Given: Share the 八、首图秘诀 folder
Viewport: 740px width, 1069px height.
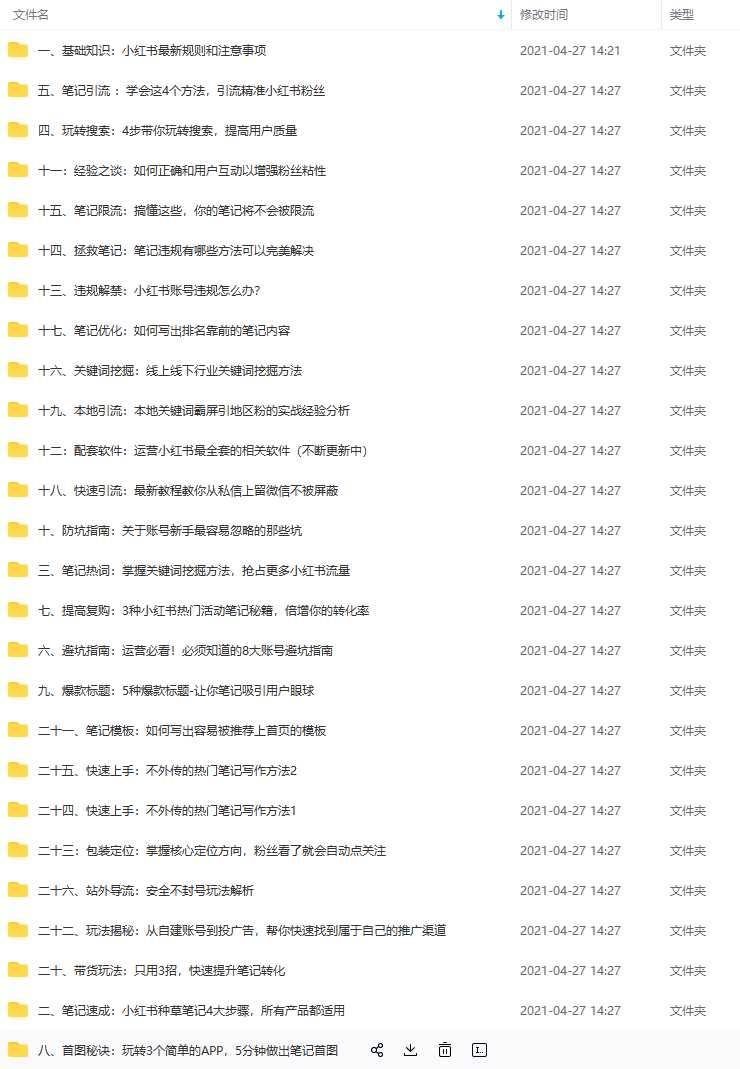Looking at the screenshot, I should click(377, 1050).
